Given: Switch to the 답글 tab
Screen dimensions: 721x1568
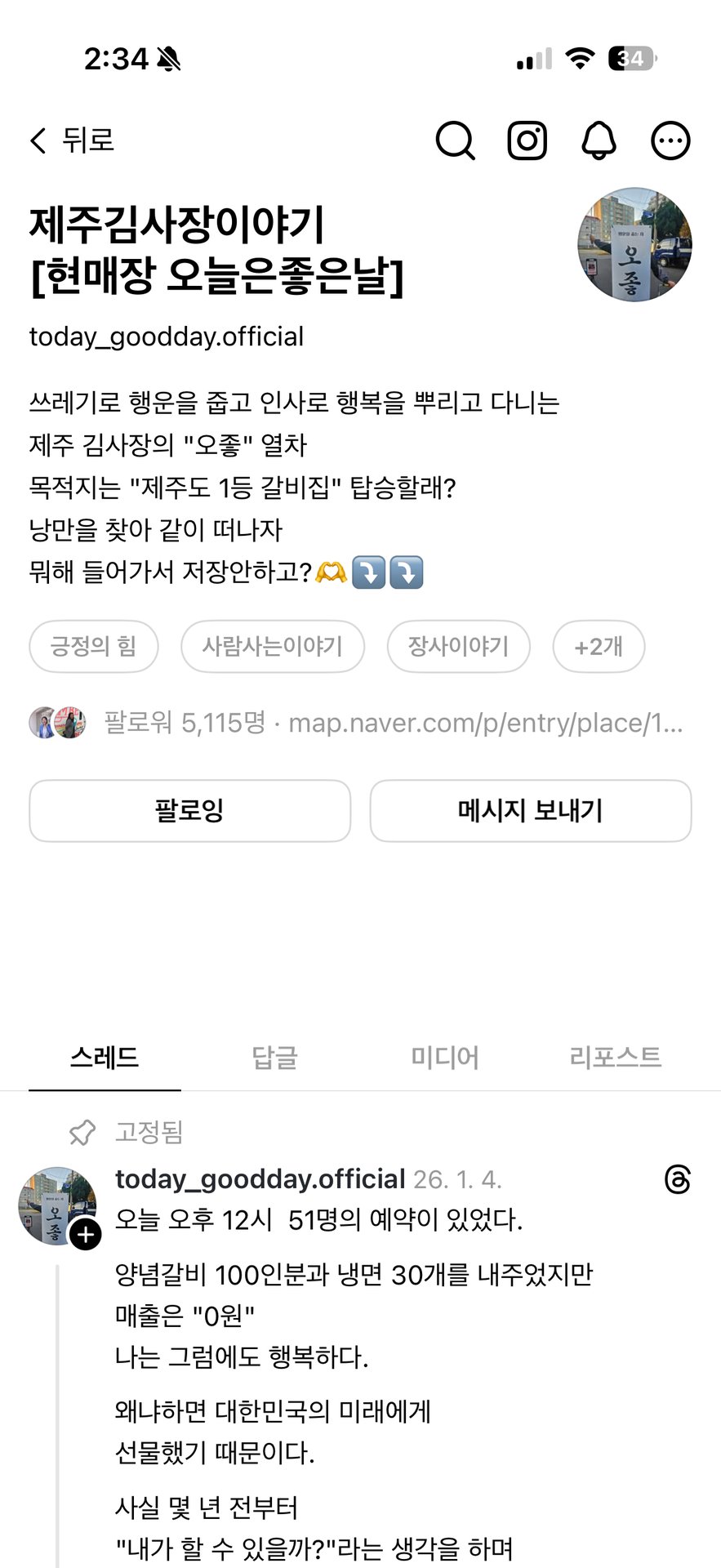Looking at the screenshot, I should (x=274, y=1057).
